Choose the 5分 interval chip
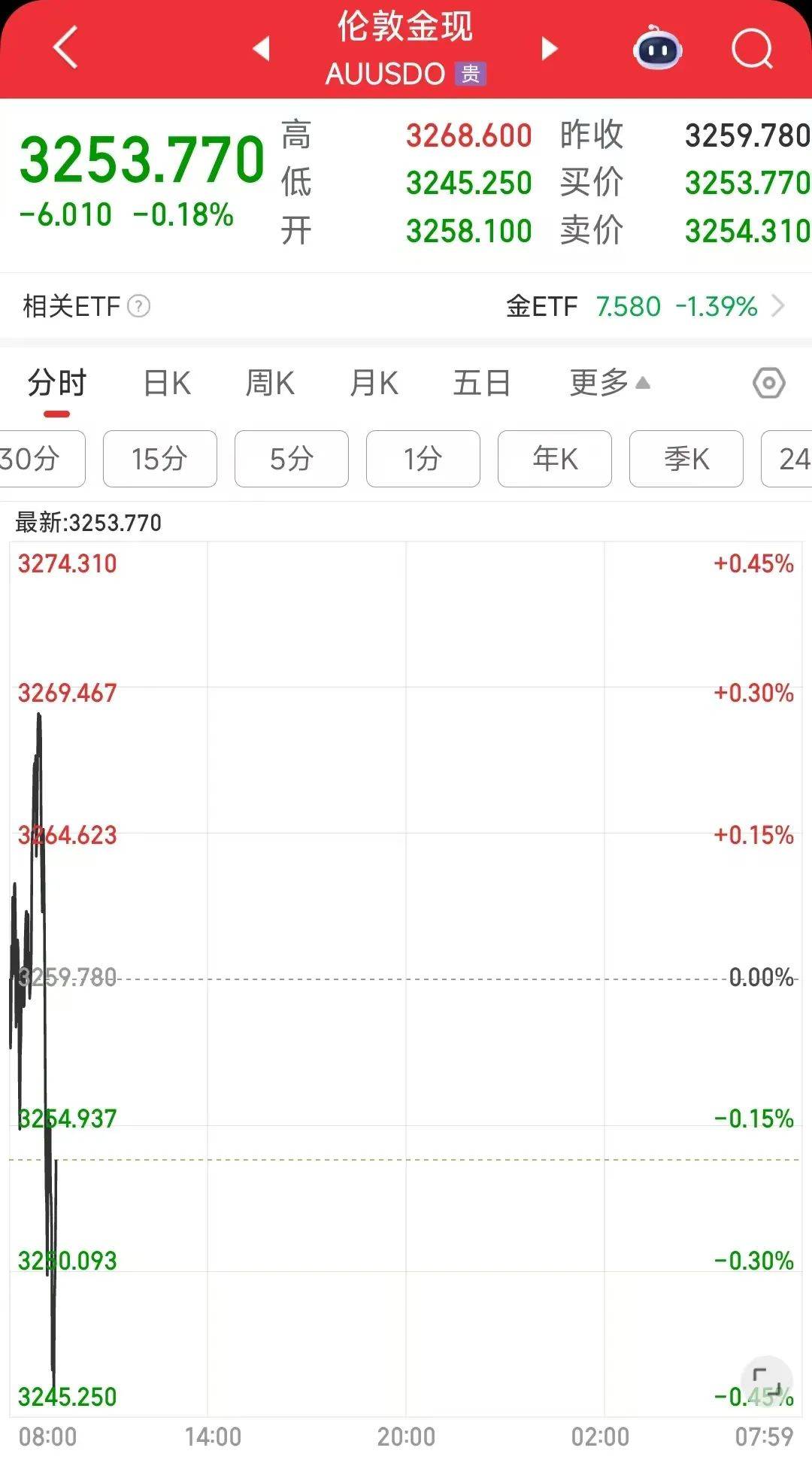Viewport: 812px width, 1469px height. tap(292, 459)
